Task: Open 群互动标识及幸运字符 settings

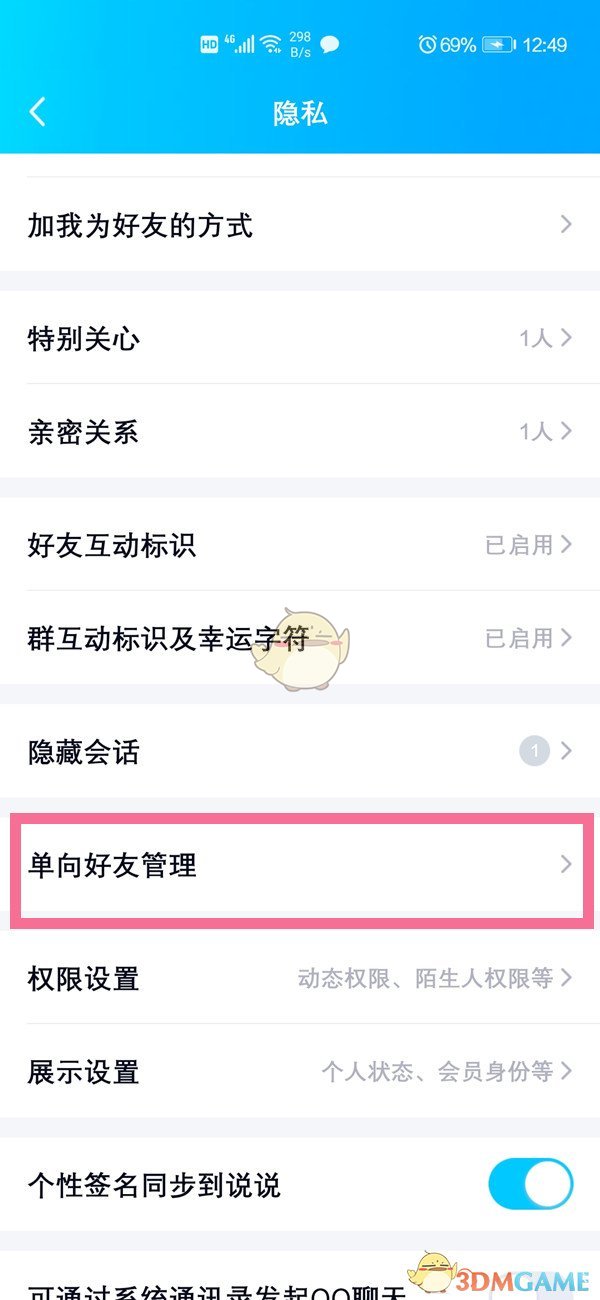Action: point(300,638)
